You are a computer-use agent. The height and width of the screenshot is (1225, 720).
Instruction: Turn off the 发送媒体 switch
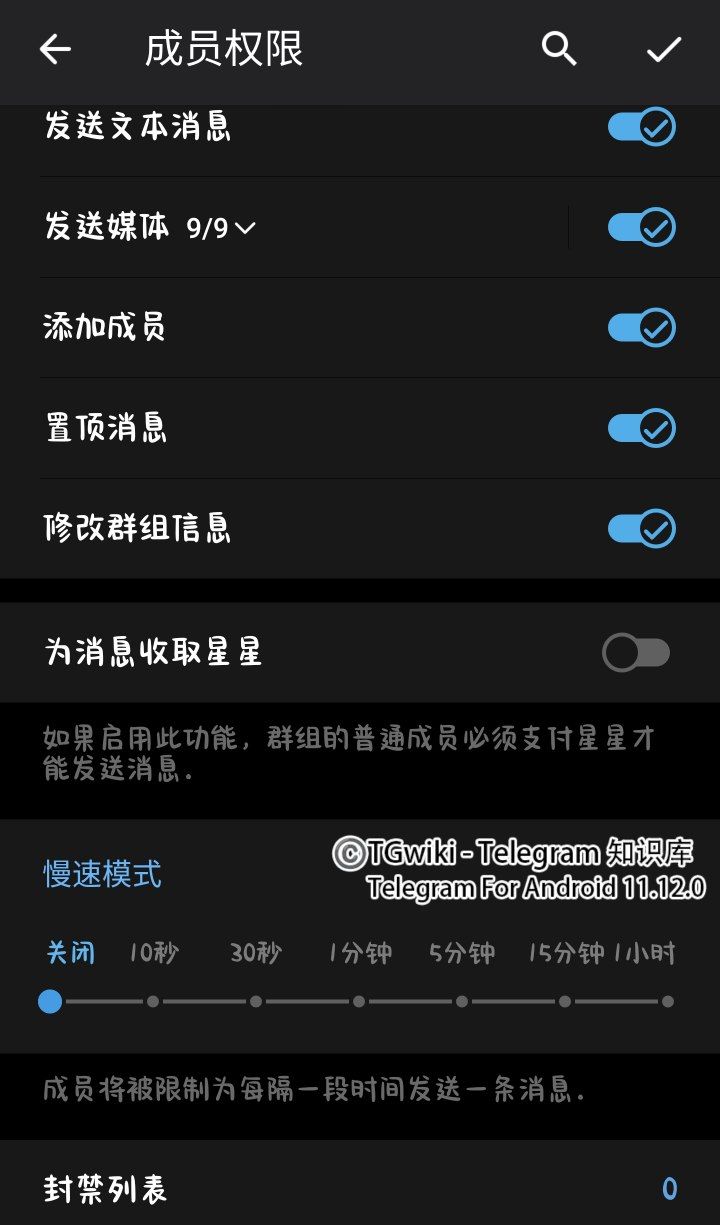tap(641, 228)
